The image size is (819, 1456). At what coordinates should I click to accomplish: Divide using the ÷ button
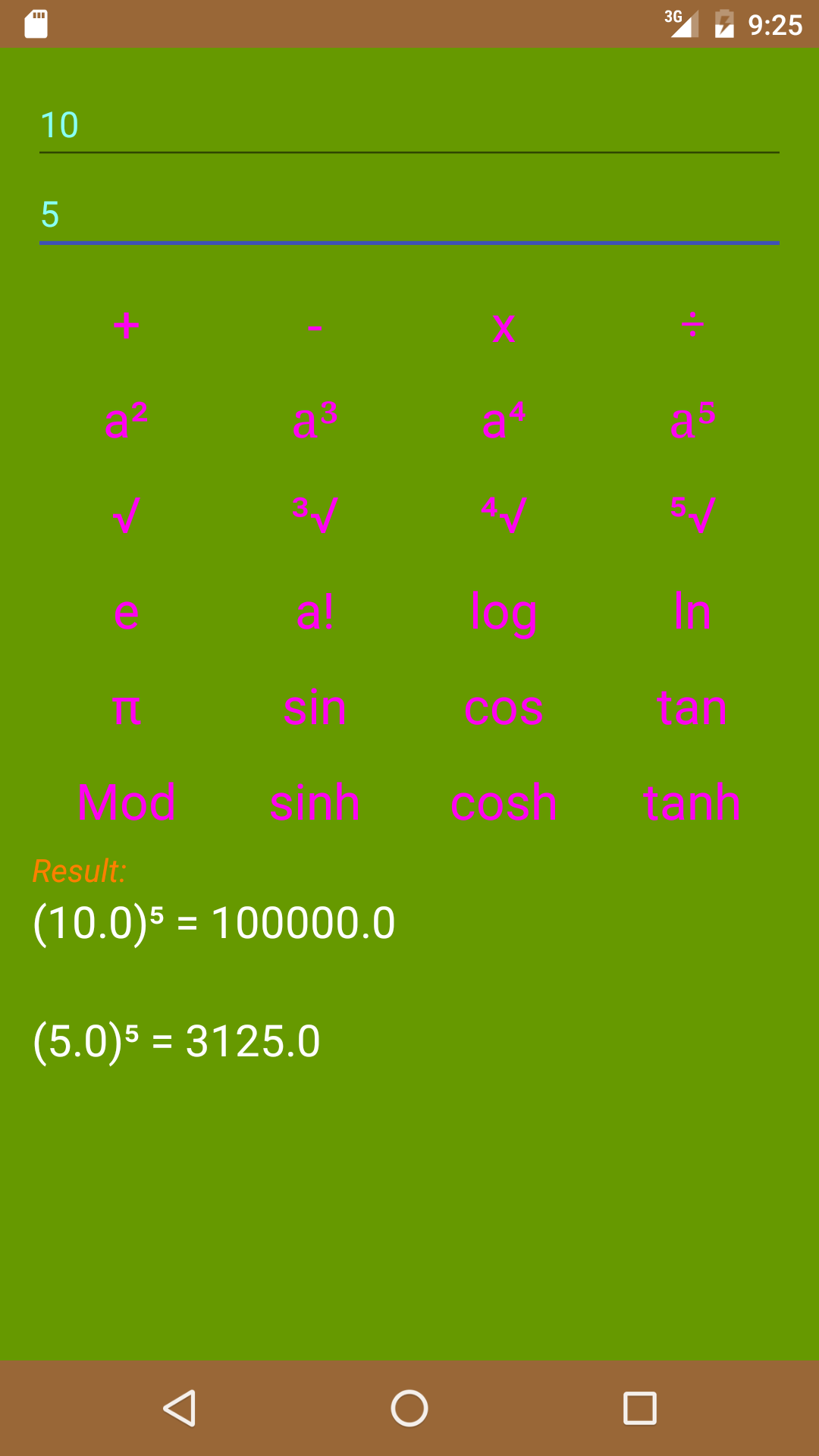[x=692, y=326]
